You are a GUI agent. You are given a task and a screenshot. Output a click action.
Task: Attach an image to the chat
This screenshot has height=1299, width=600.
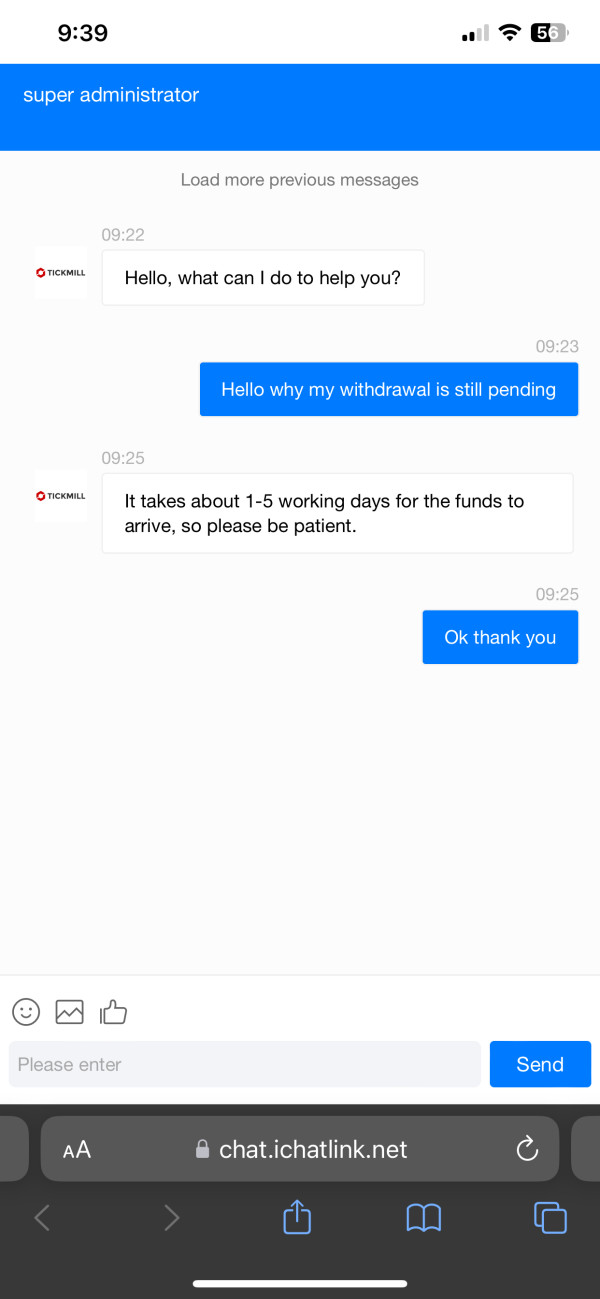coord(69,1012)
